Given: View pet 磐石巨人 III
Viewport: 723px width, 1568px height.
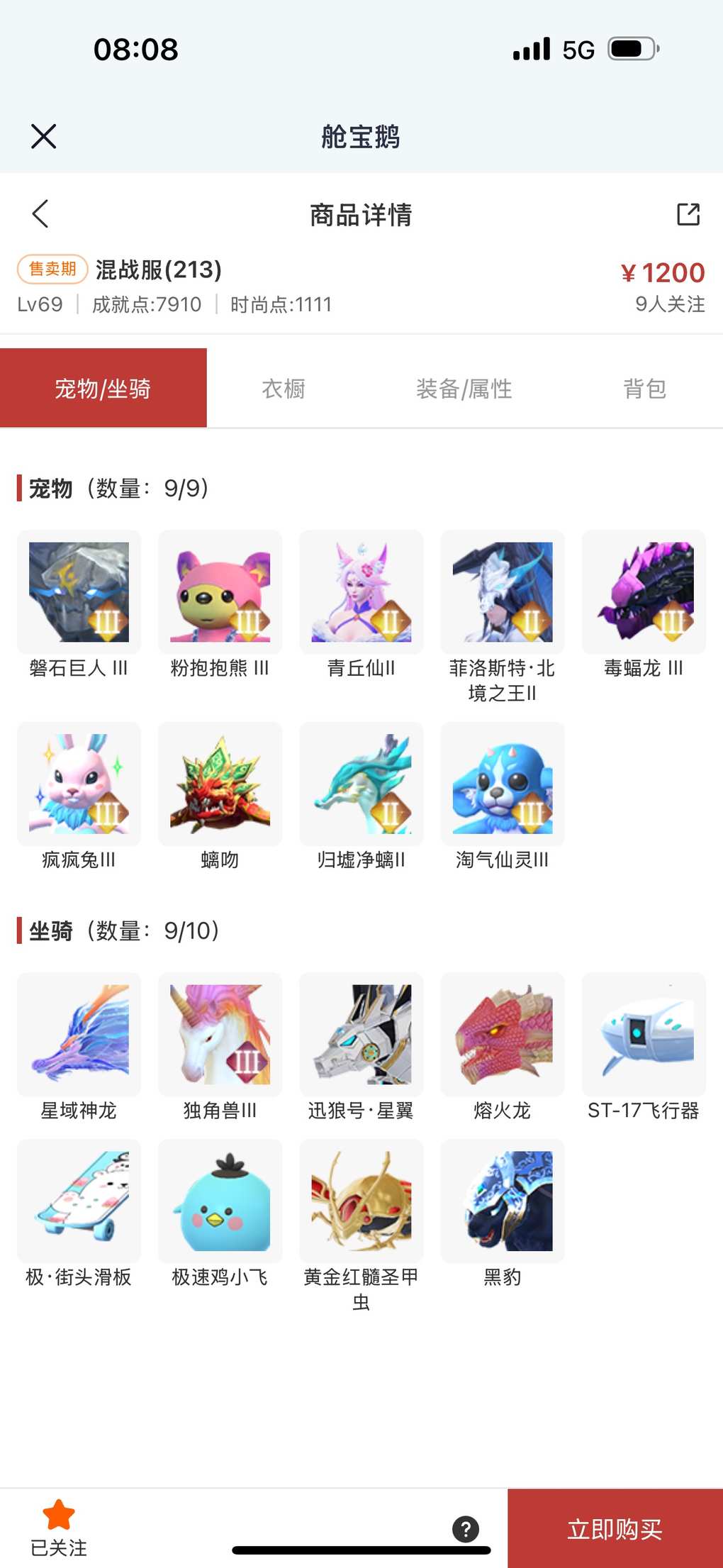Looking at the screenshot, I should click(79, 592).
